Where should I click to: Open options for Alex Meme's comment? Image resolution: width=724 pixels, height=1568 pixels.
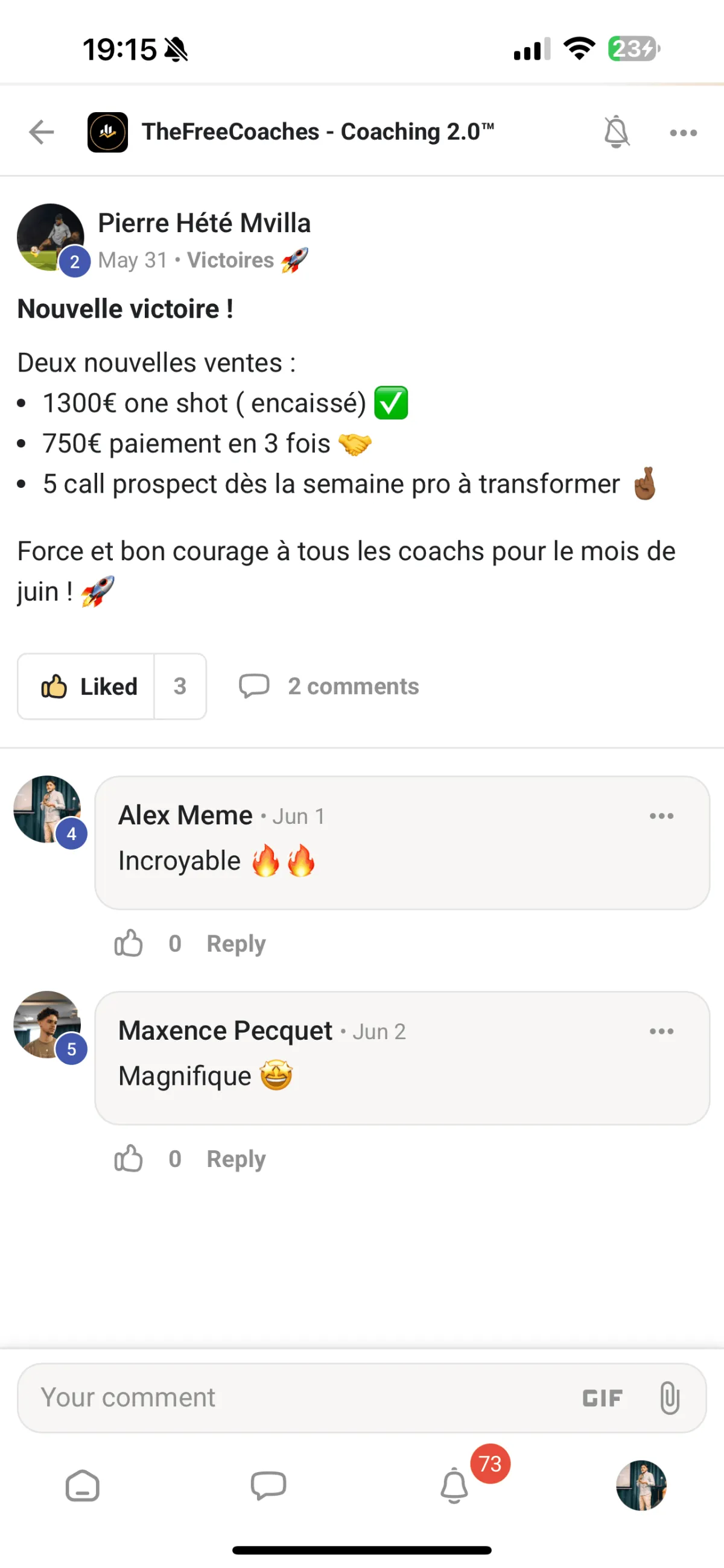(661, 816)
